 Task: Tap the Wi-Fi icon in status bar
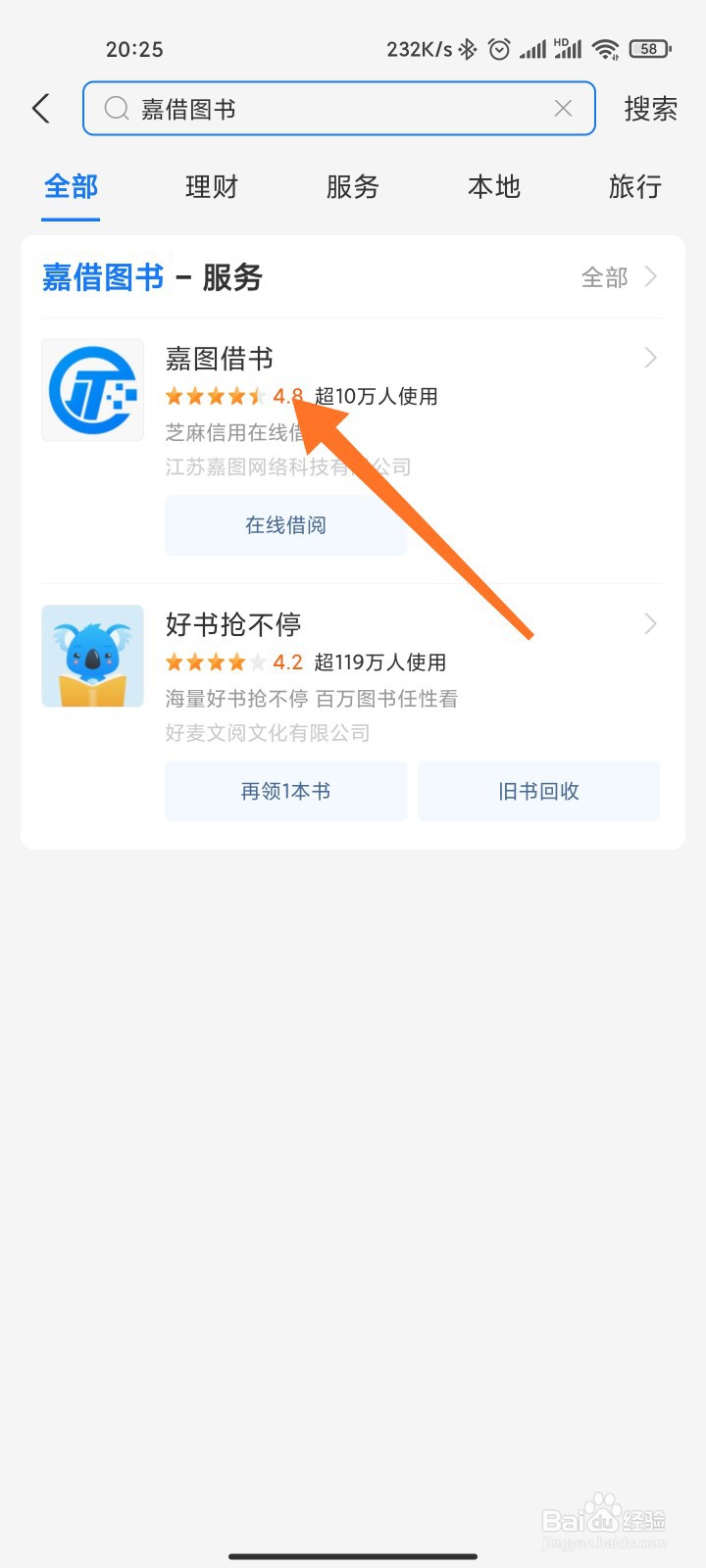[605, 47]
